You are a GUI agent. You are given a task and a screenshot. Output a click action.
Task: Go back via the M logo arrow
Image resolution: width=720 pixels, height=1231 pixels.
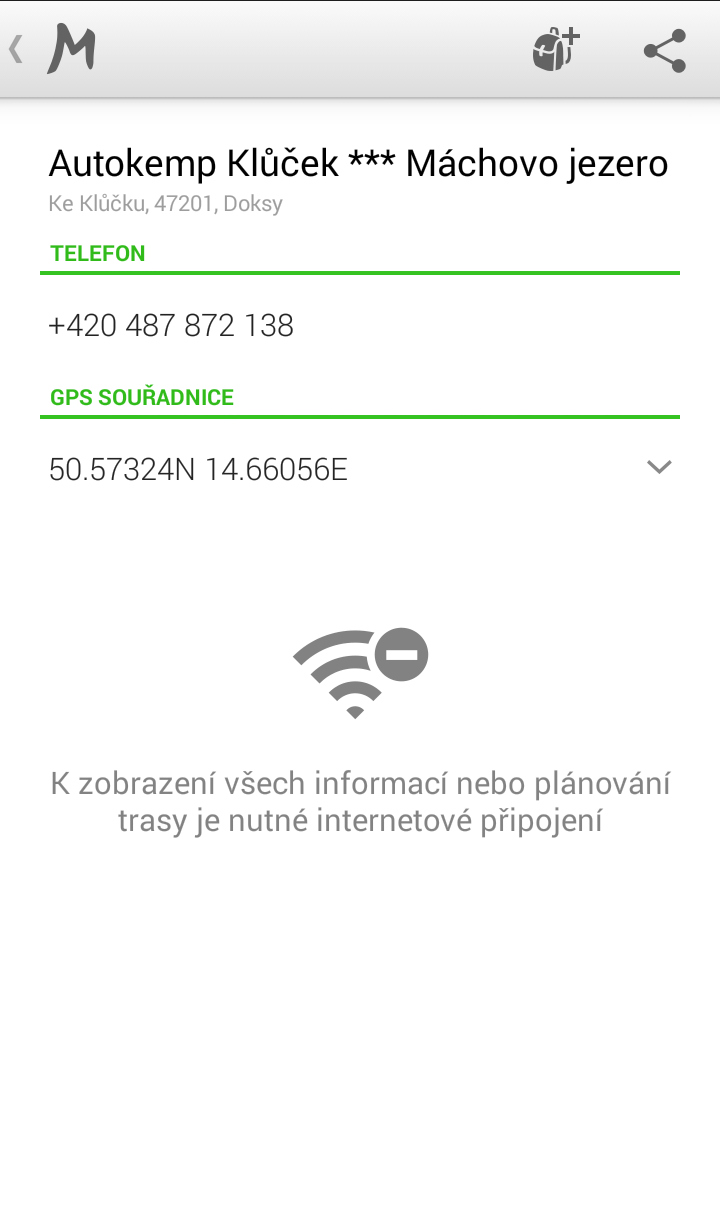tap(50, 48)
